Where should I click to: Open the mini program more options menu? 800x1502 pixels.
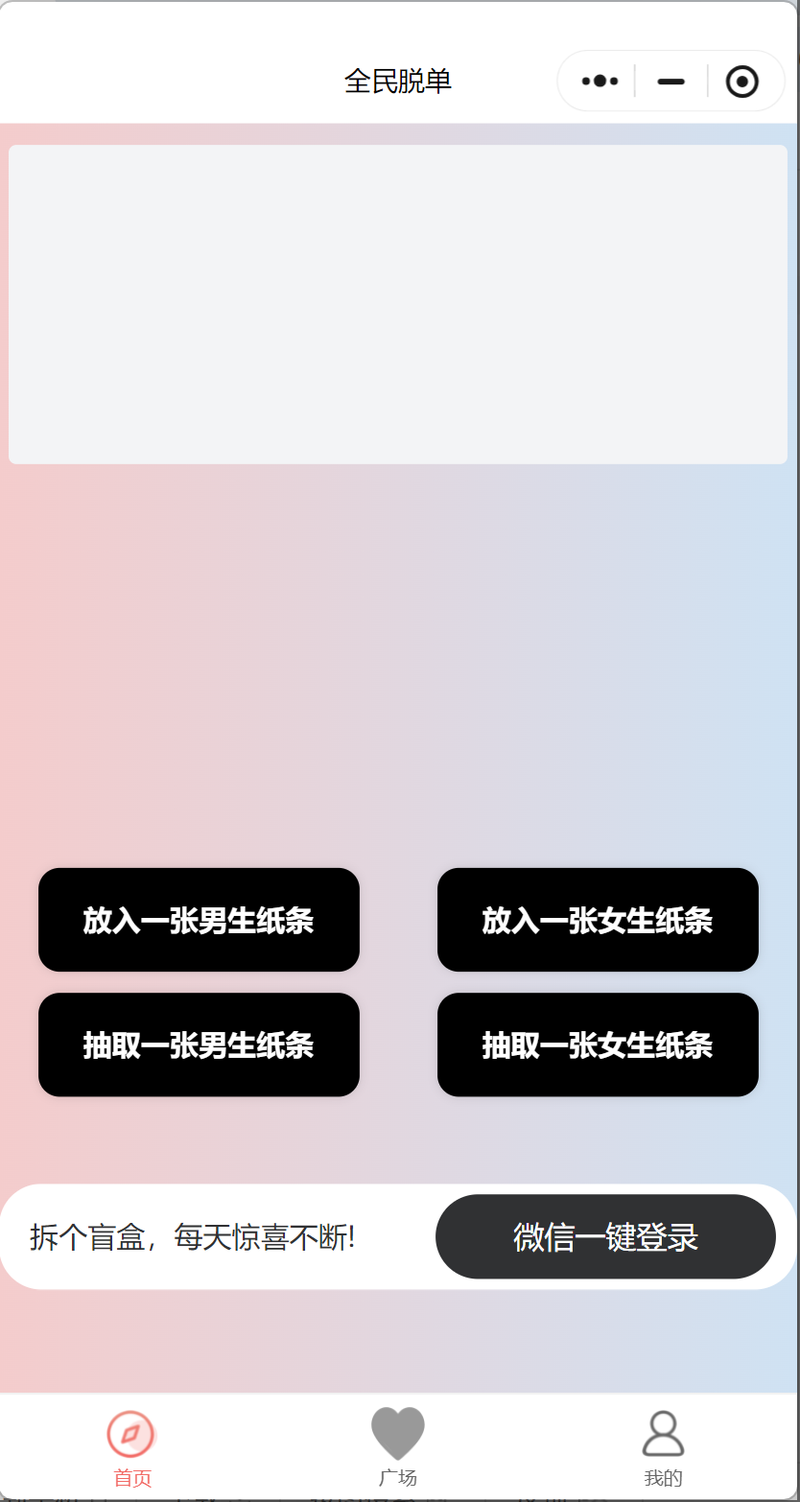[x=599, y=81]
